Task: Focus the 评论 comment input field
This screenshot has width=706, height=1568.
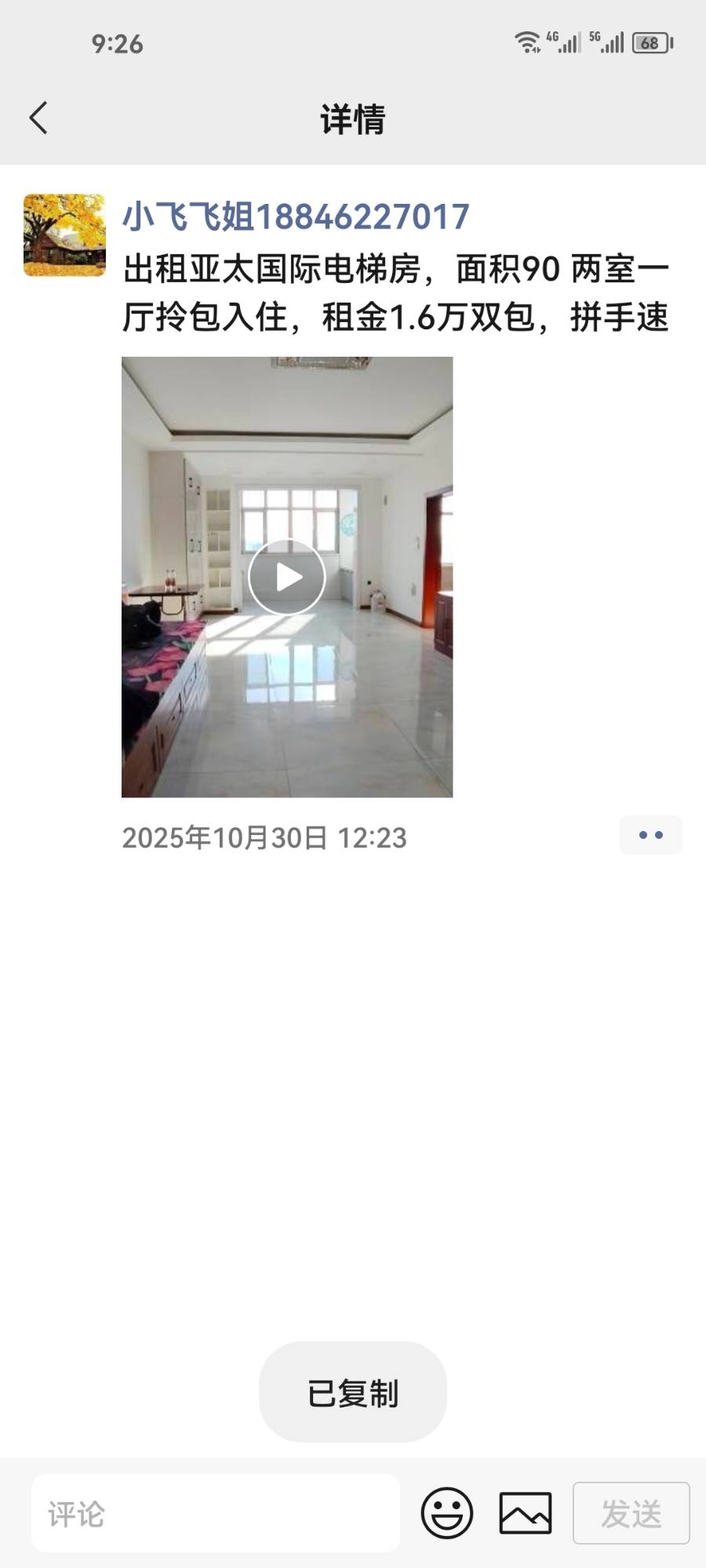Action: tap(216, 1513)
